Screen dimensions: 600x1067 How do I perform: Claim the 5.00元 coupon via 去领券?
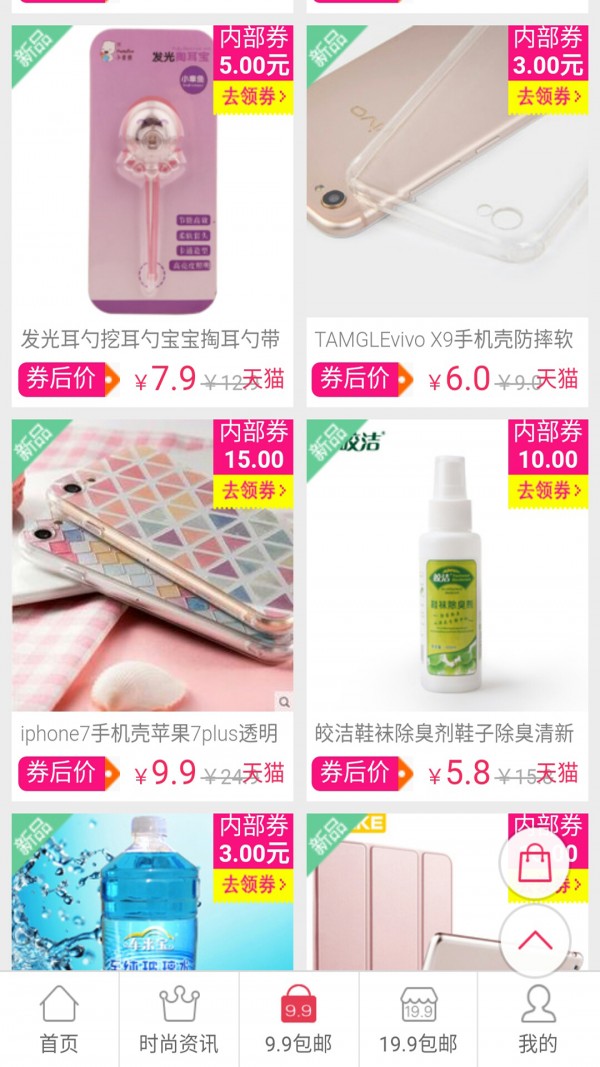(x=254, y=97)
